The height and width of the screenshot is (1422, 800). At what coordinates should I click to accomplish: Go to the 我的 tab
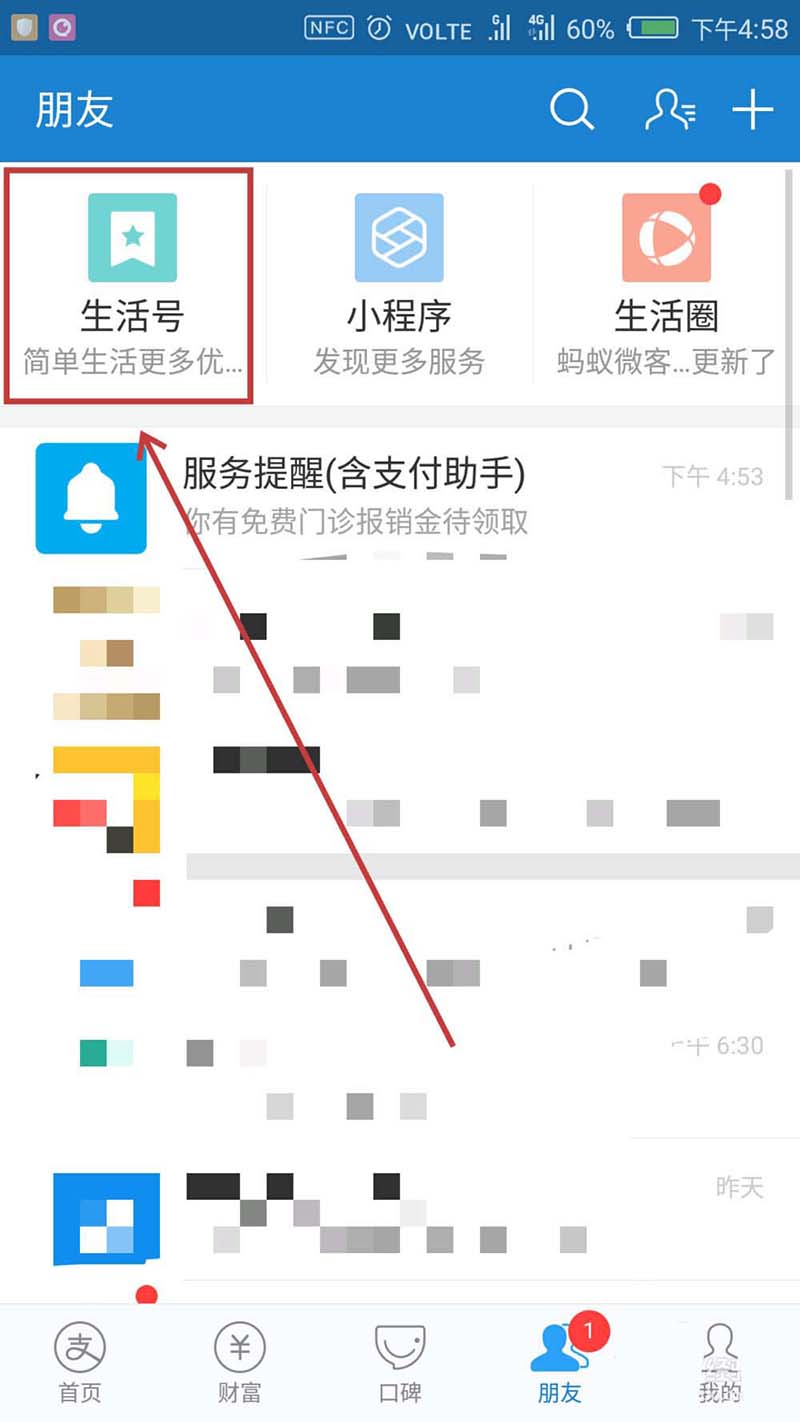[719, 1362]
